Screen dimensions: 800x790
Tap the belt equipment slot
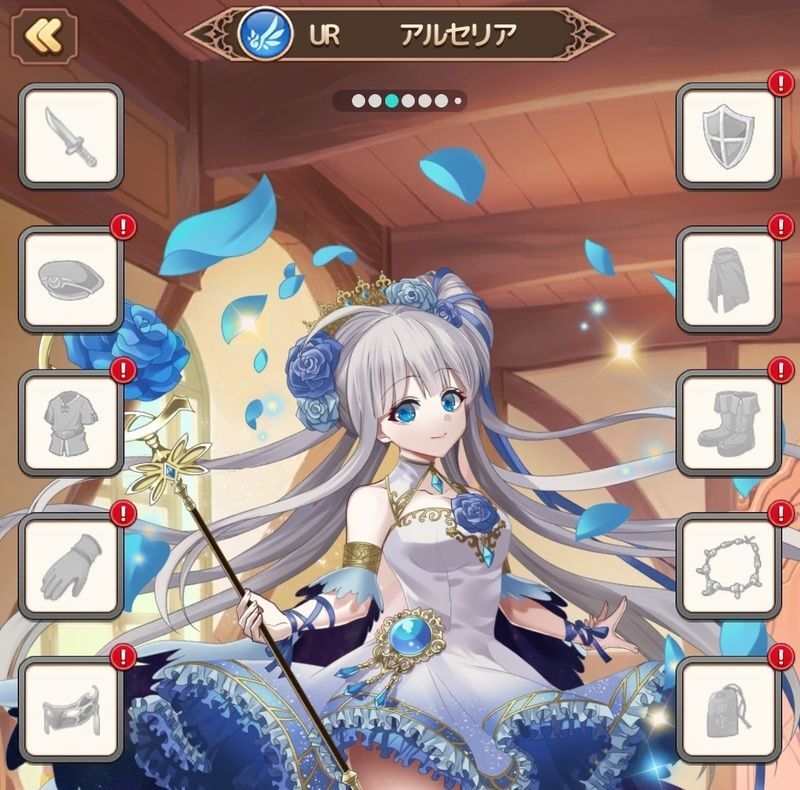click(x=71, y=710)
